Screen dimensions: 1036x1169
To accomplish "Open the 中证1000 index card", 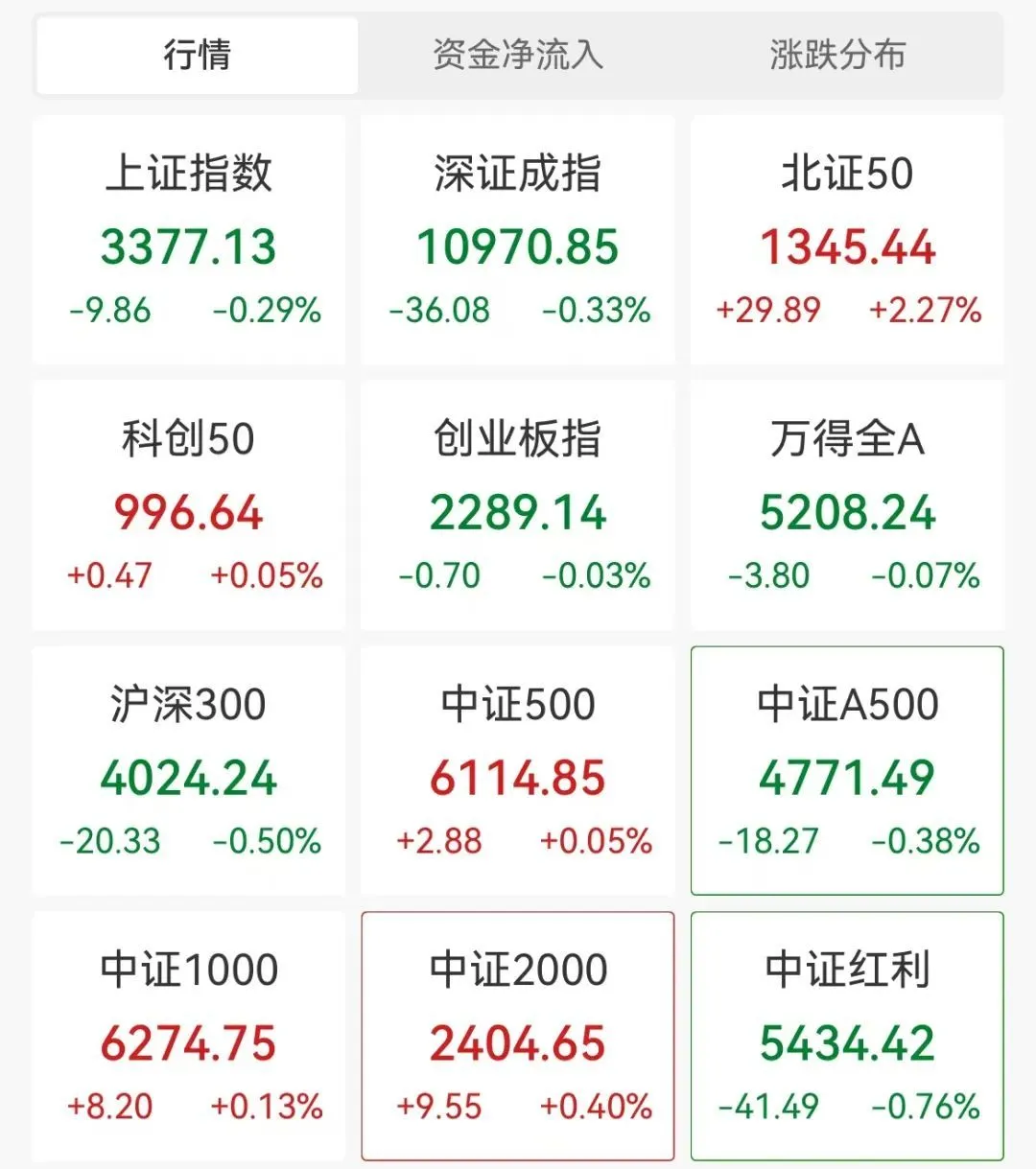I will point(189,1037).
